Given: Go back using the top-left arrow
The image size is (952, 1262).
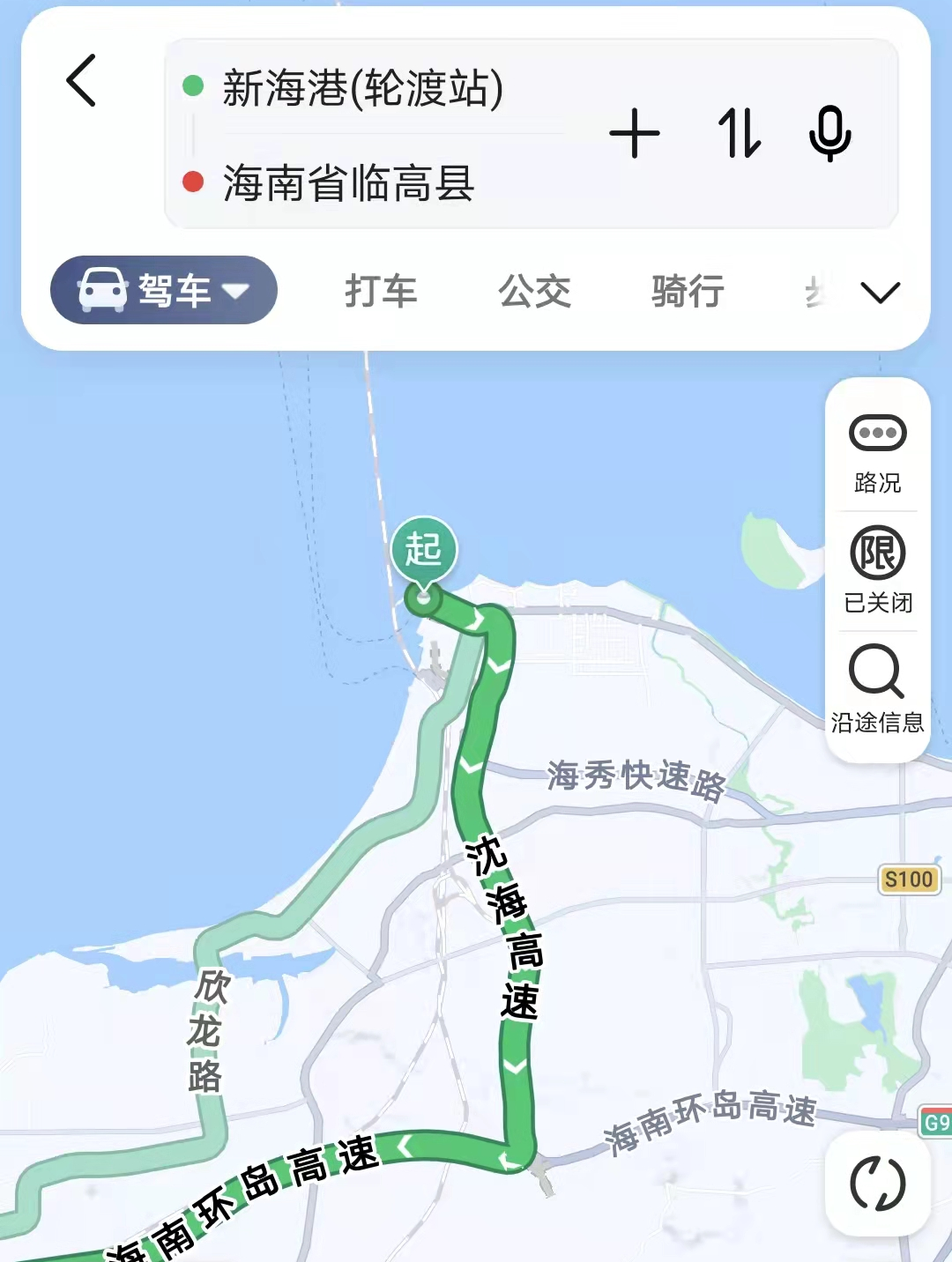Looking at the screenshot, I should 81,81.
